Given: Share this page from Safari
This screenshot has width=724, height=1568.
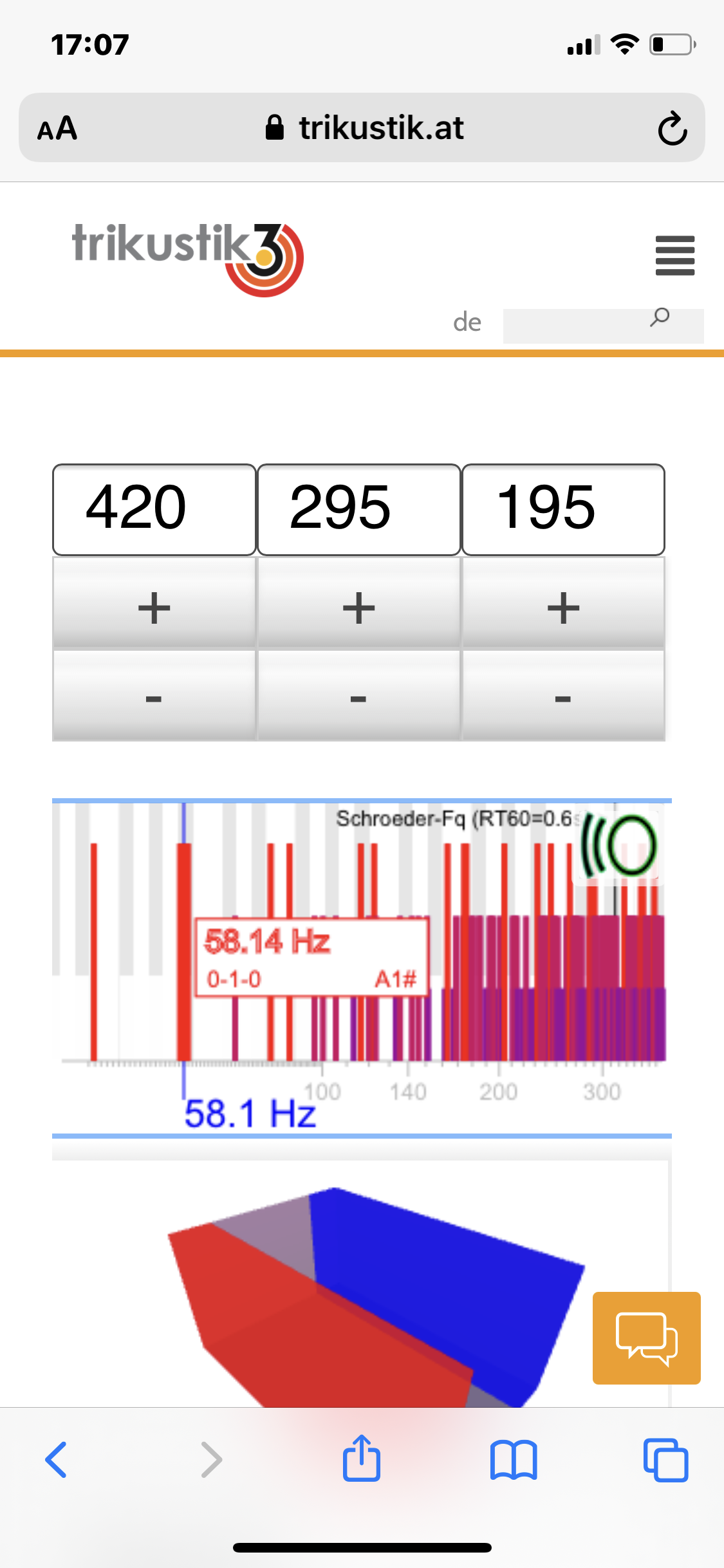Looking at the screenshot, I should pos(361,1459).
